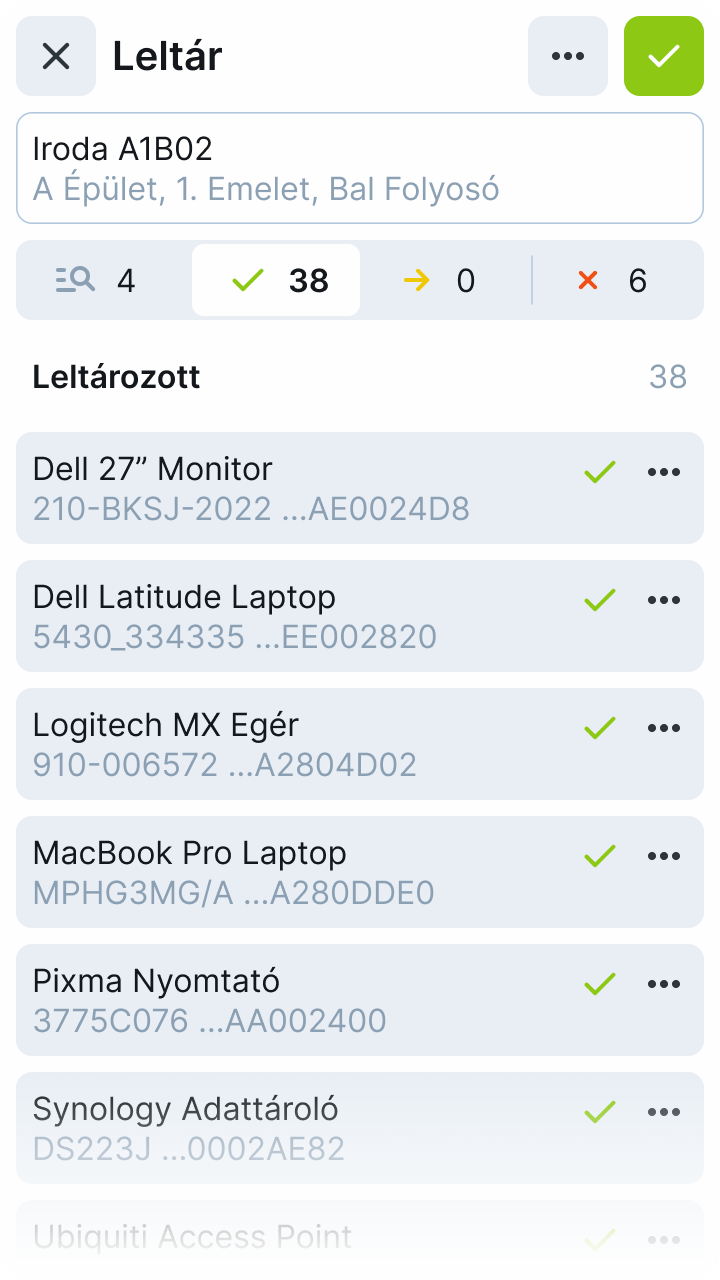Open the top overflow menu
This screenshot has height=1280, width=720.
coord(568,56)
